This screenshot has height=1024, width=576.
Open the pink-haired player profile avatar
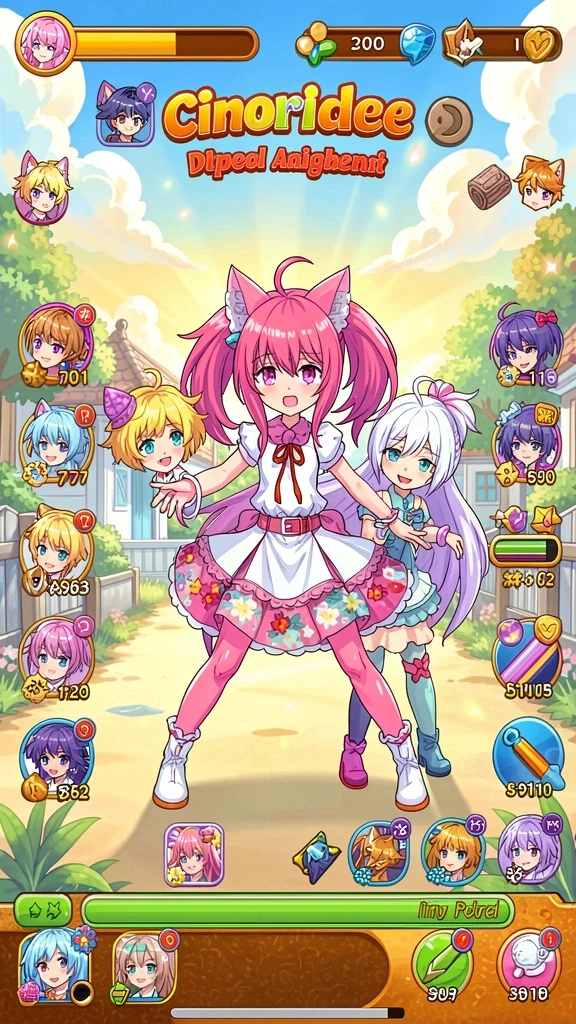pyautogui.click(x=44, y=43)
